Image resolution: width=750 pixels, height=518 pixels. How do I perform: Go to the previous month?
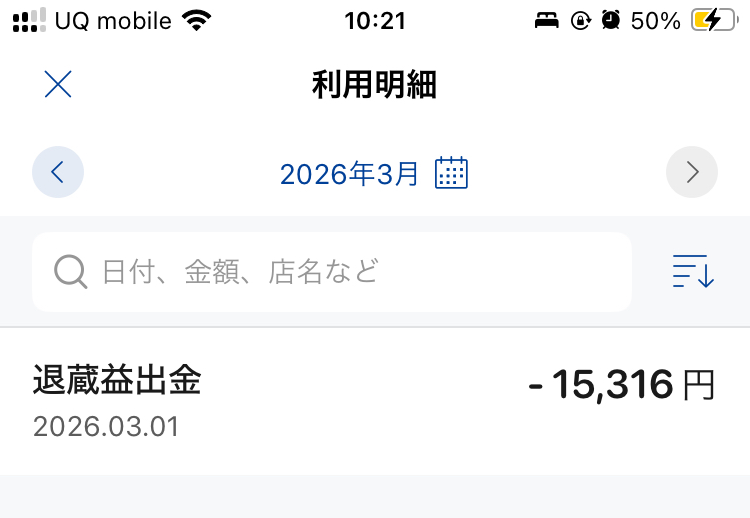pyautogui.click(x=58, y=173)
